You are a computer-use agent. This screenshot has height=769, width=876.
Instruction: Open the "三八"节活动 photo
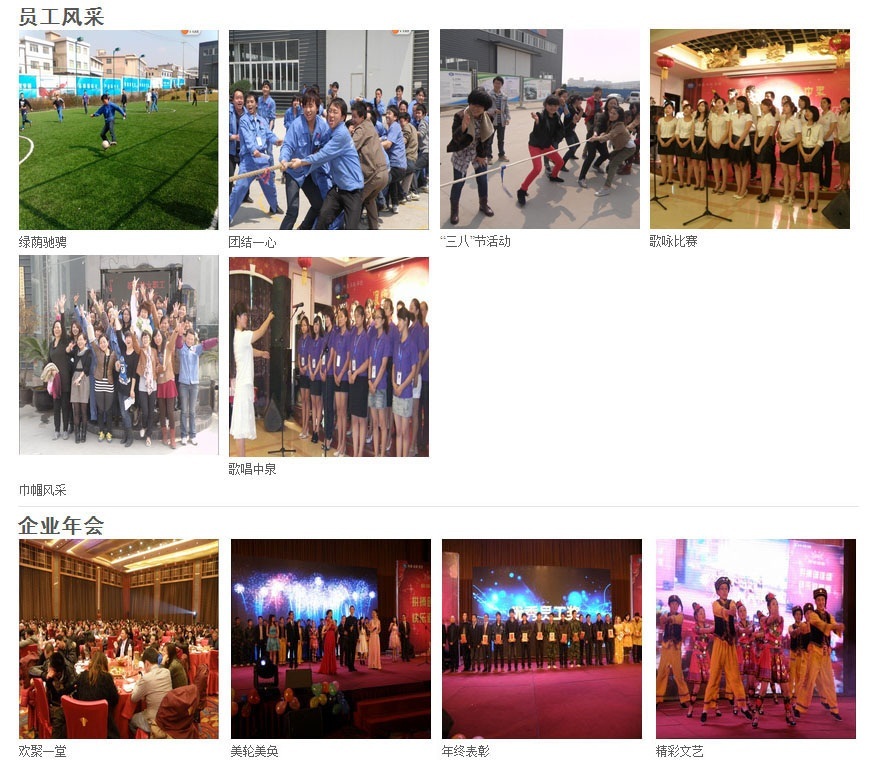point(539,129)
